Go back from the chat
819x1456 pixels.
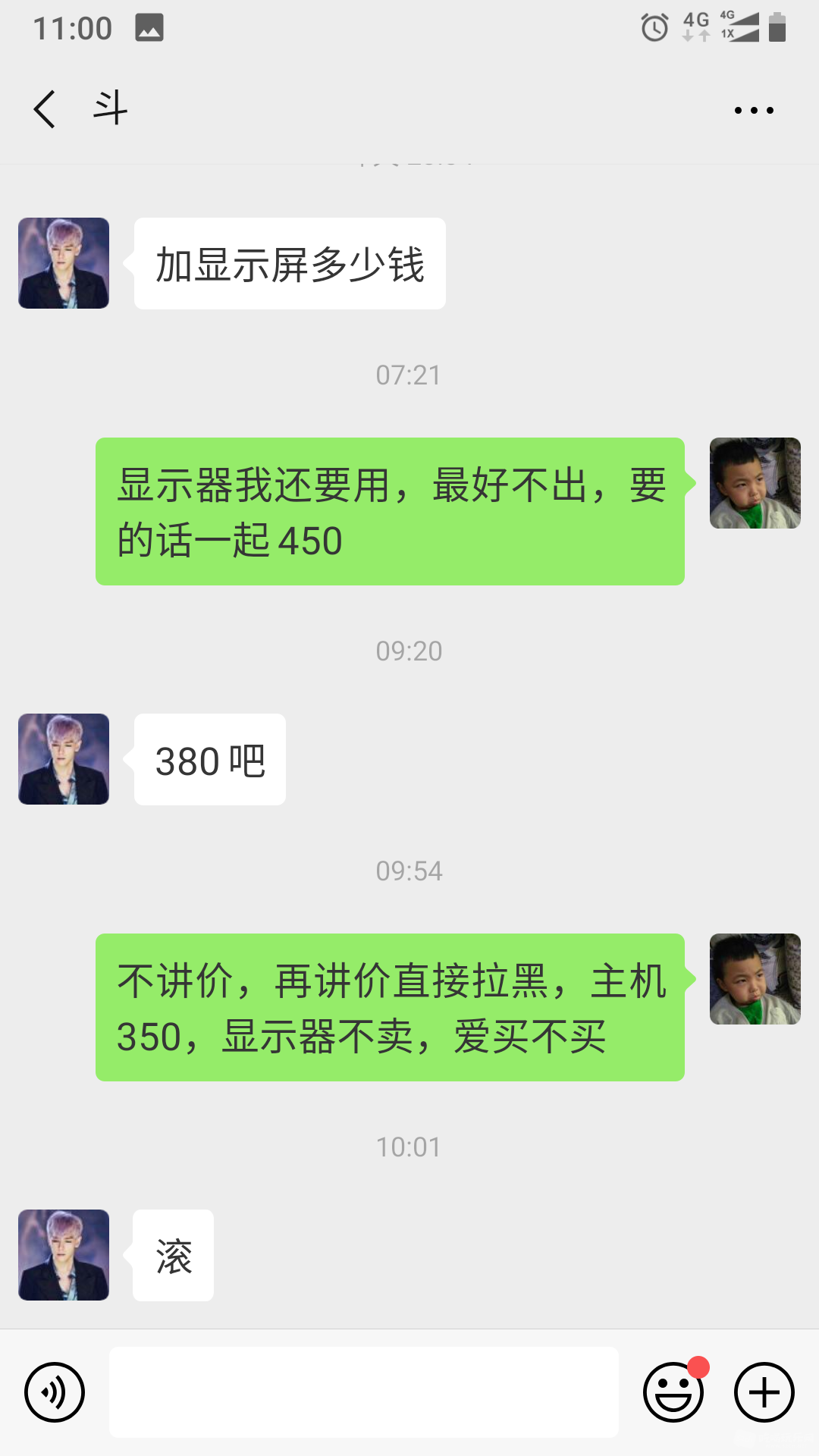pyautogui.click(x=45, y=109)
